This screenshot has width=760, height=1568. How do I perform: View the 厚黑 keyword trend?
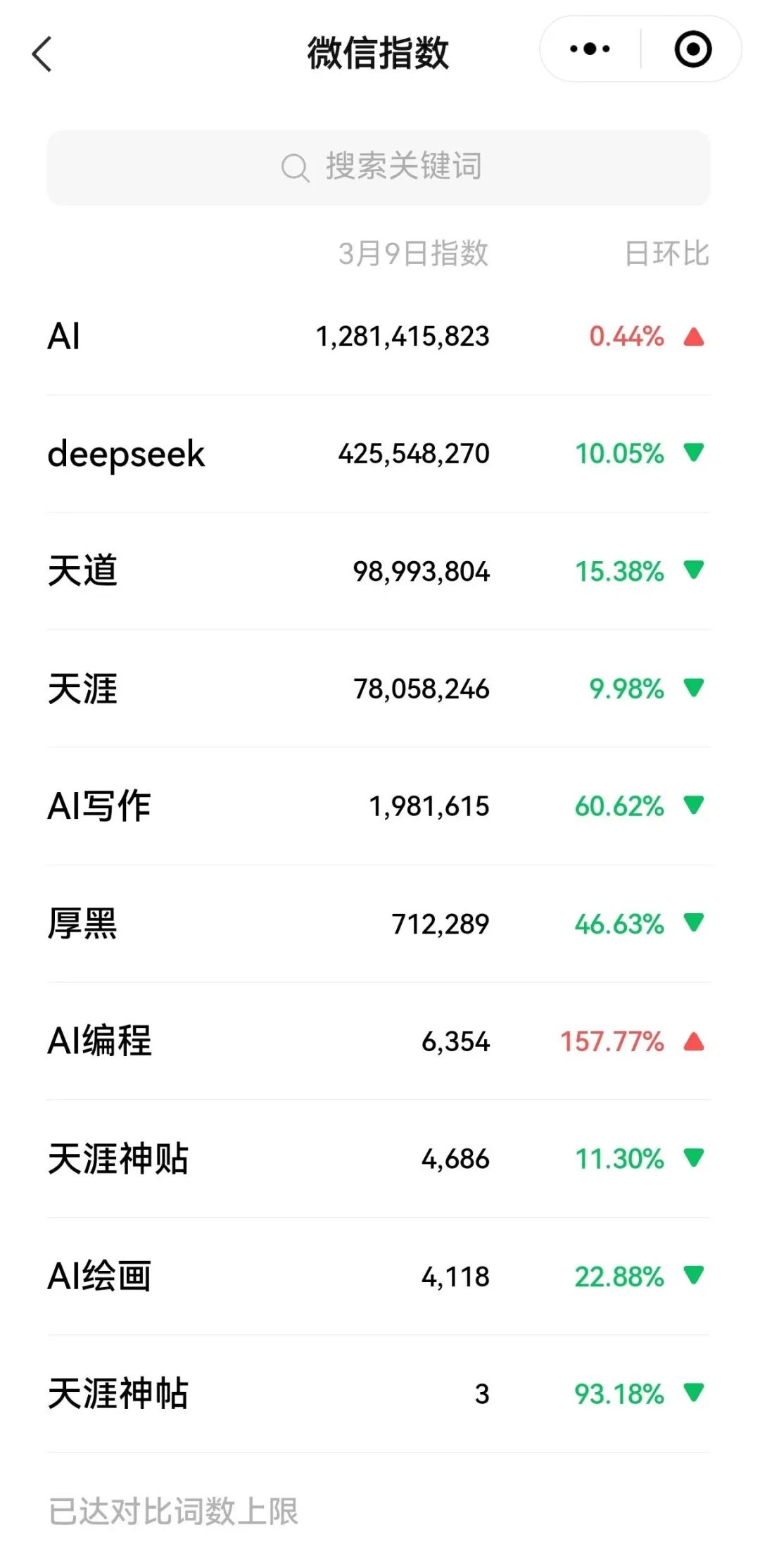pyautogui.click(x=379, y=924)
